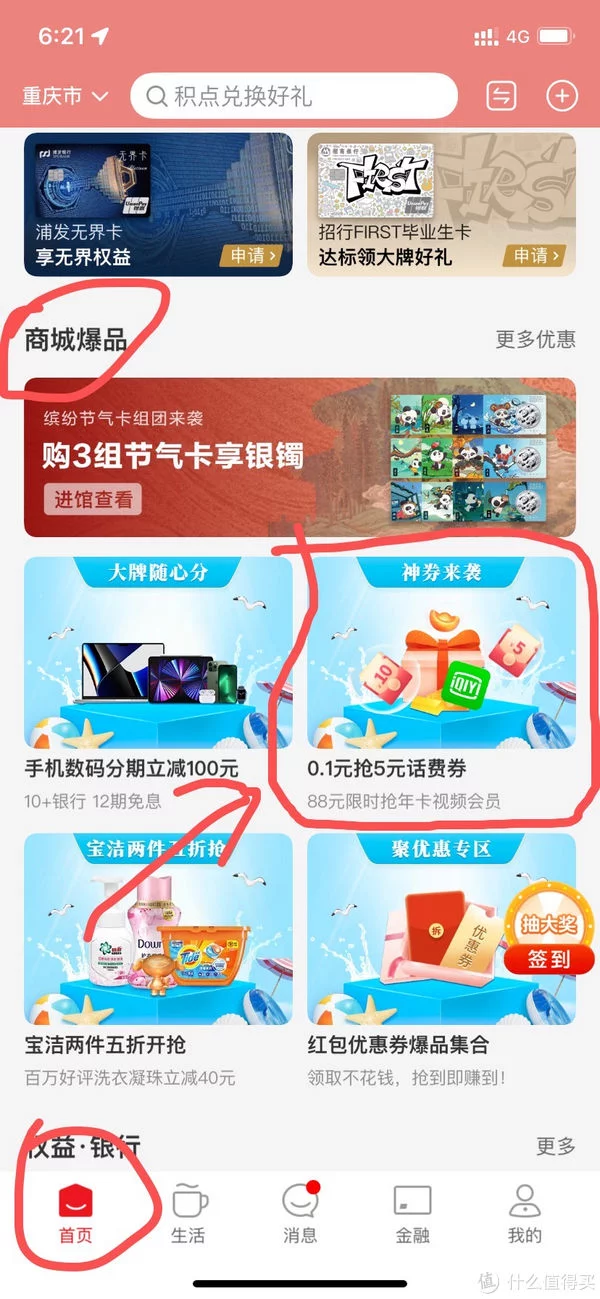Switch to the 生活 tab

(x=188, y=1214)
